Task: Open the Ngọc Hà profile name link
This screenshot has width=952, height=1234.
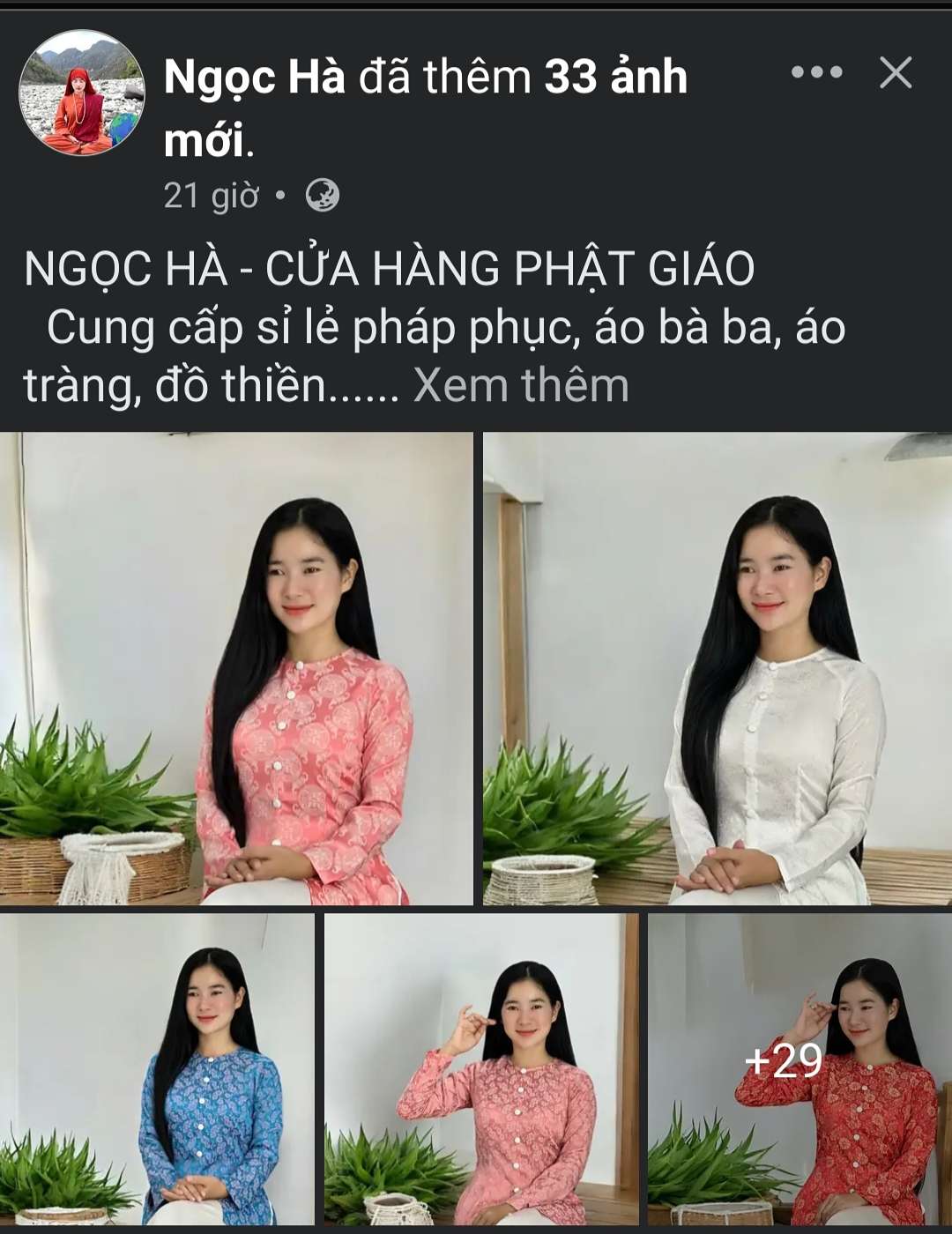Action: [x=254, y=77]
